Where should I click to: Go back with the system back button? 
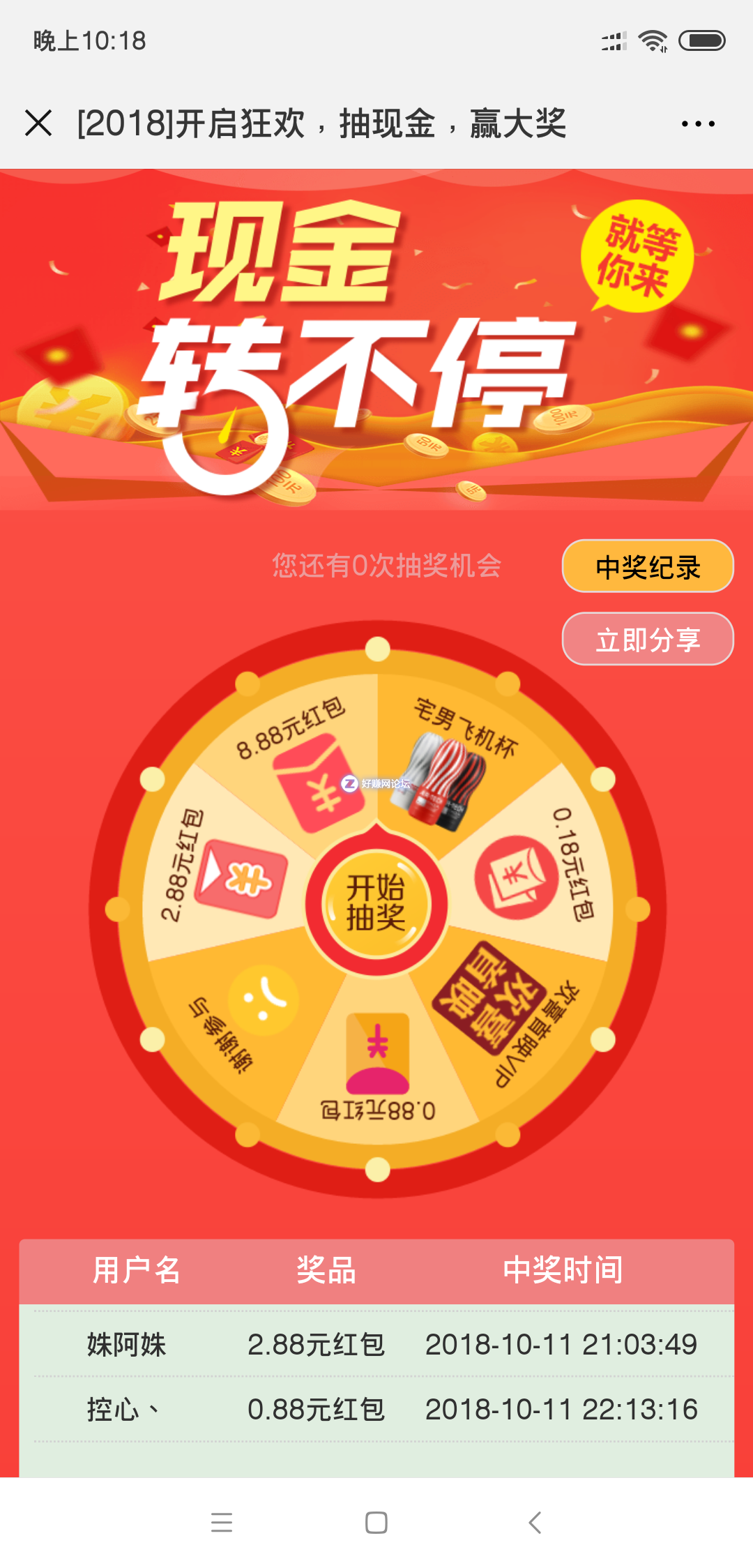[535, 1522]
